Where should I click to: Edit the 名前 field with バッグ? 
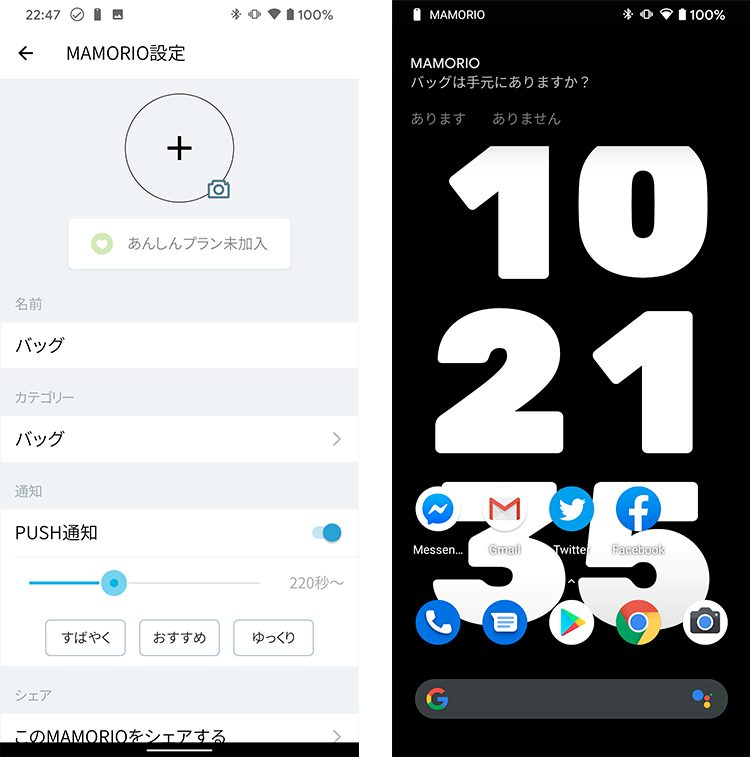(x=179, y=345)
